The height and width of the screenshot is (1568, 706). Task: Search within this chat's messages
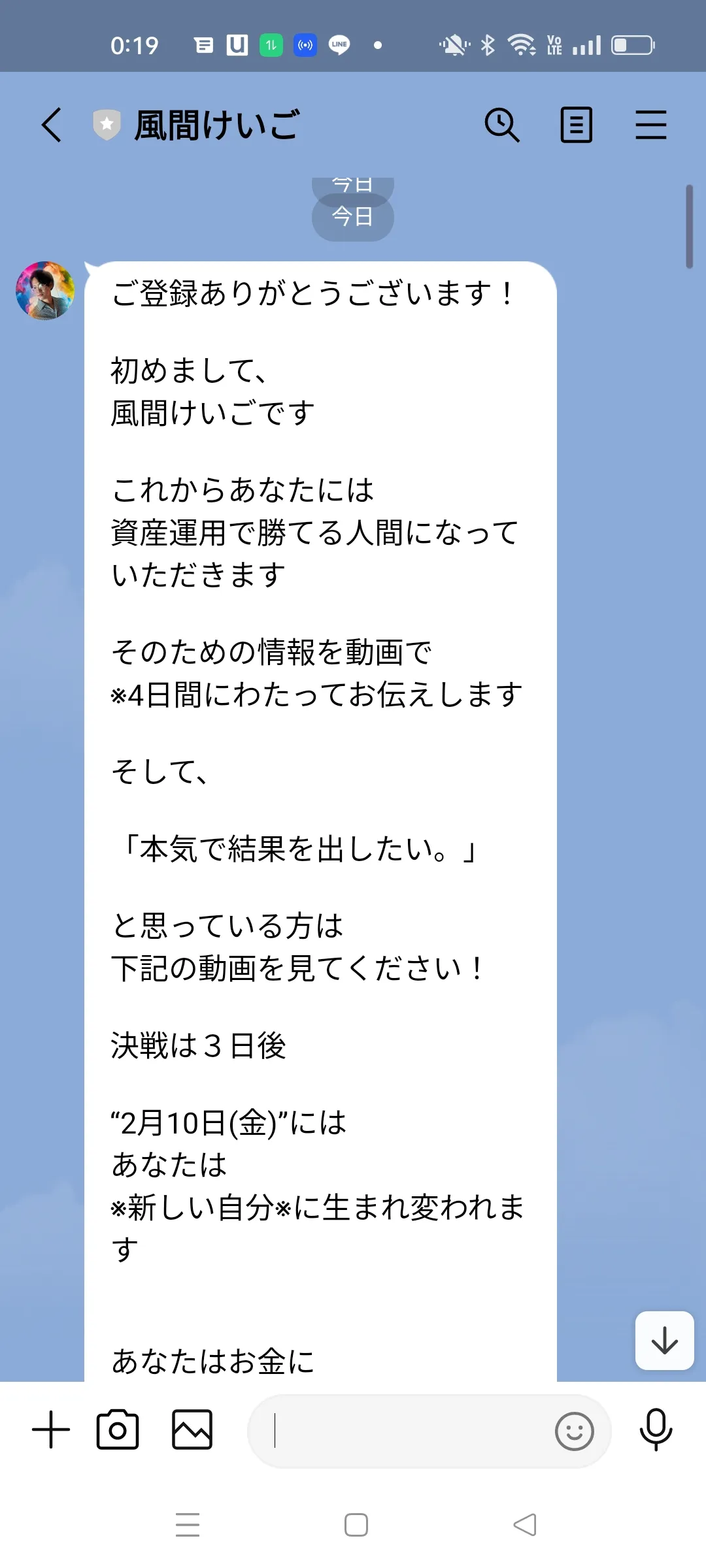click(x=502, y=125)
